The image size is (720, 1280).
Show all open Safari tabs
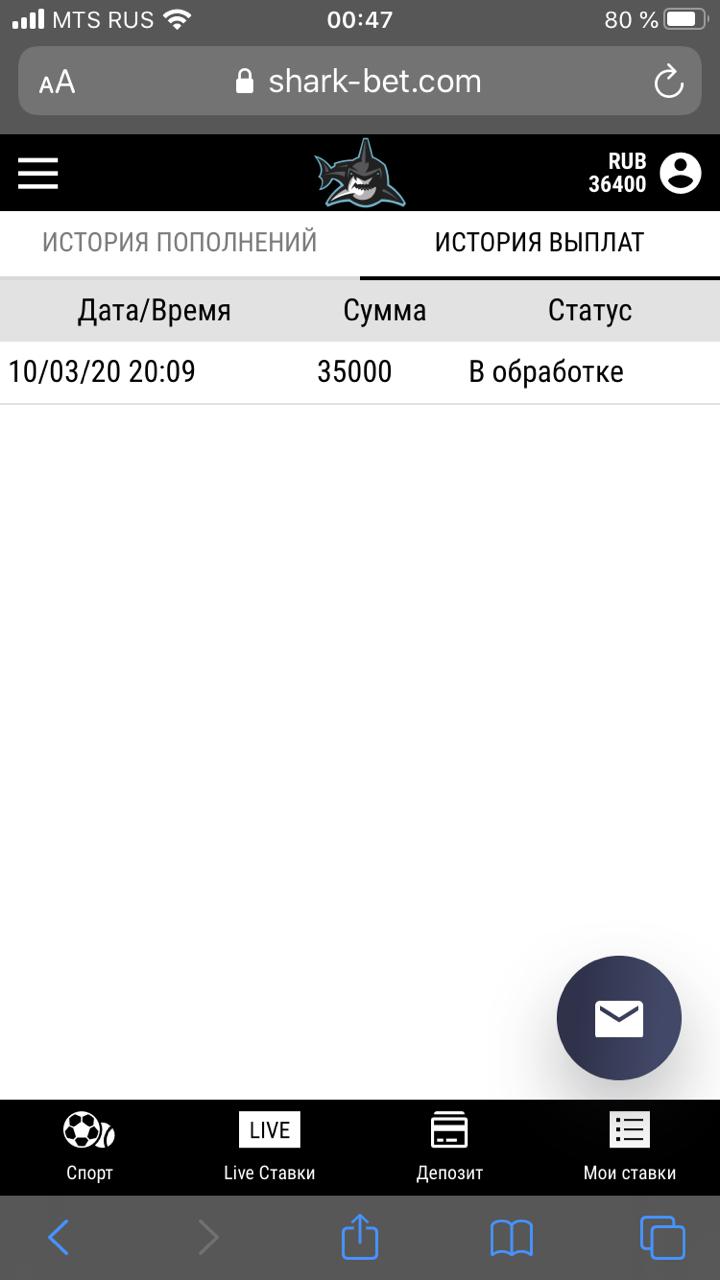[x=662, y=1238]
